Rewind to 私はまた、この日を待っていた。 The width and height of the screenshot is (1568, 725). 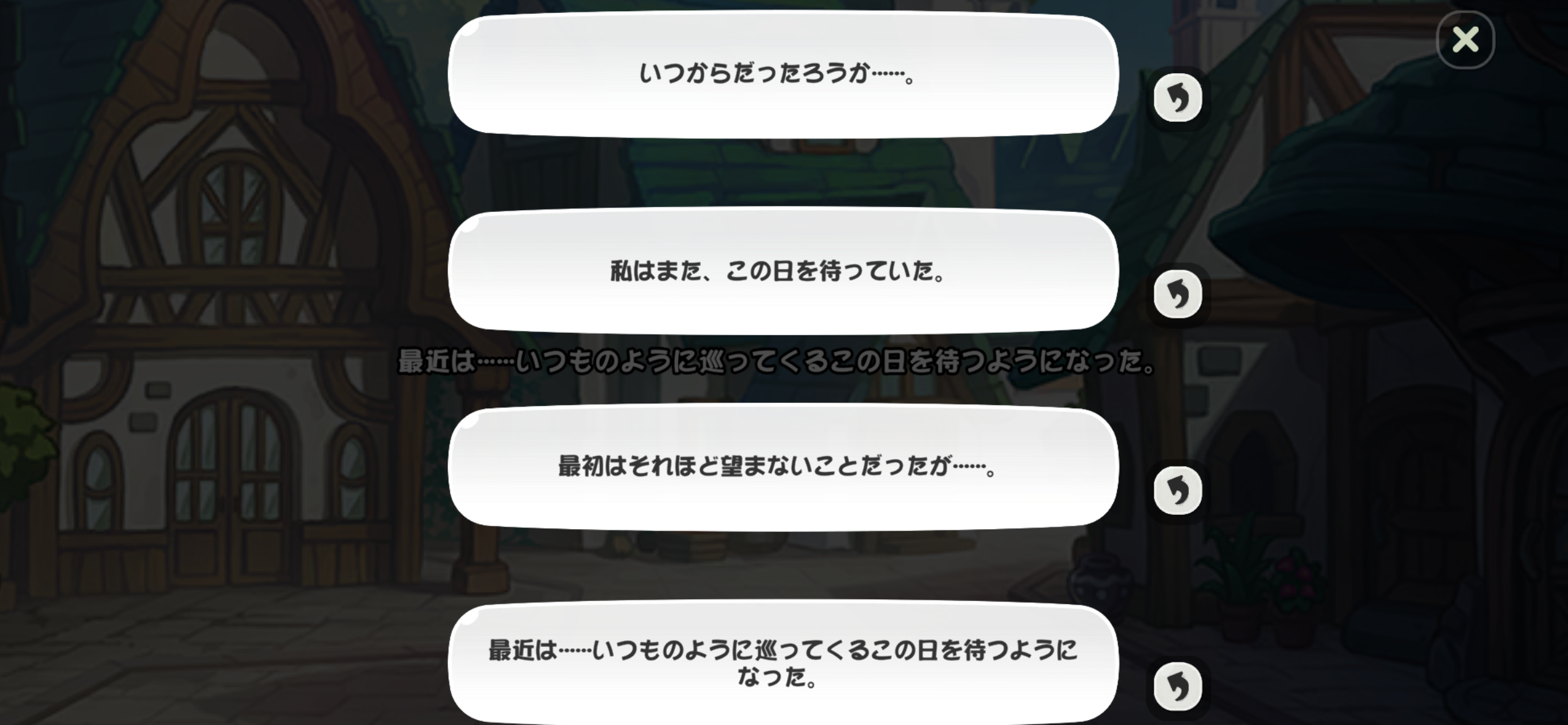point(1177,294)
